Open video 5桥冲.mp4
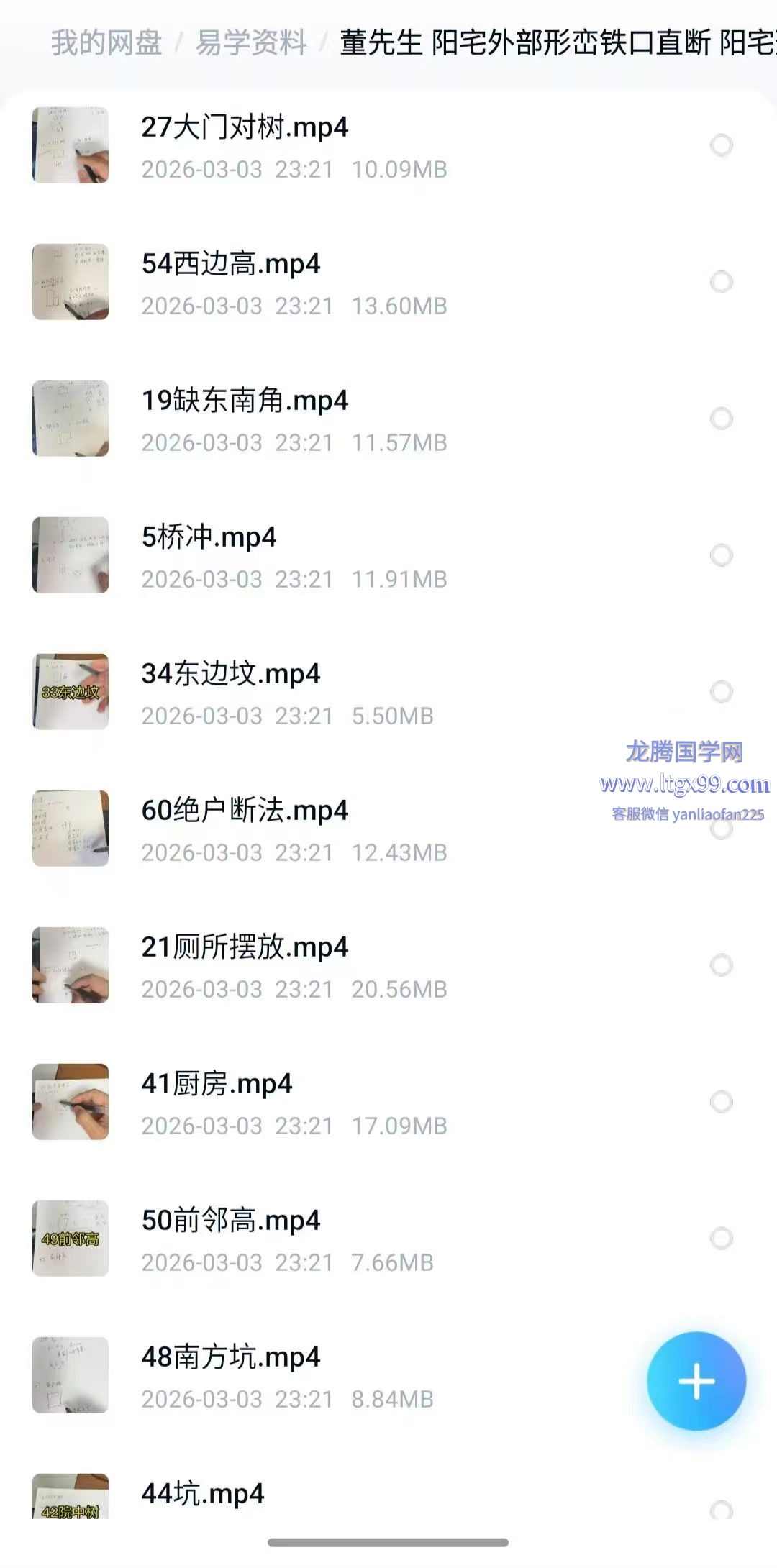777x1568 pixels. [x=209, y=538]
